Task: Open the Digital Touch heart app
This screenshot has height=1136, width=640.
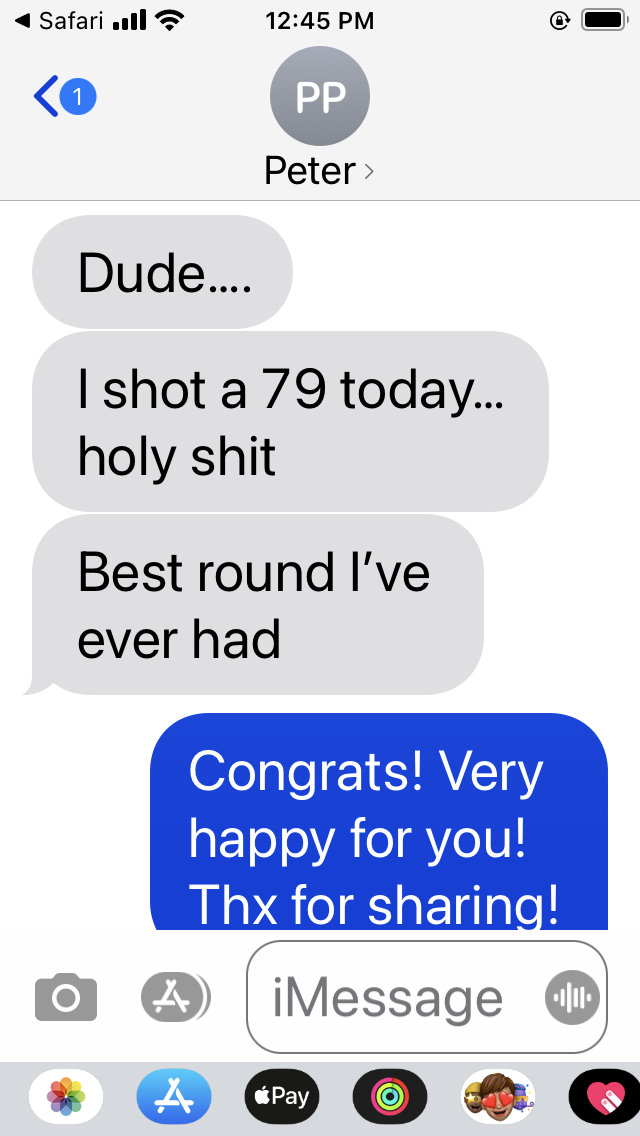Action: click(604, 1097)
